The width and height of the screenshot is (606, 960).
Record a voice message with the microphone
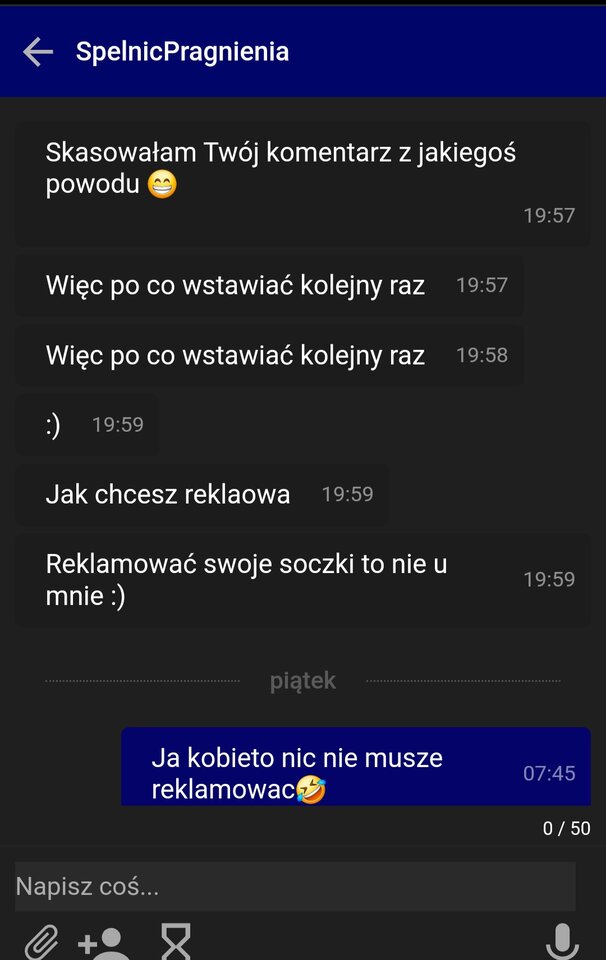[x=562, y=943]
